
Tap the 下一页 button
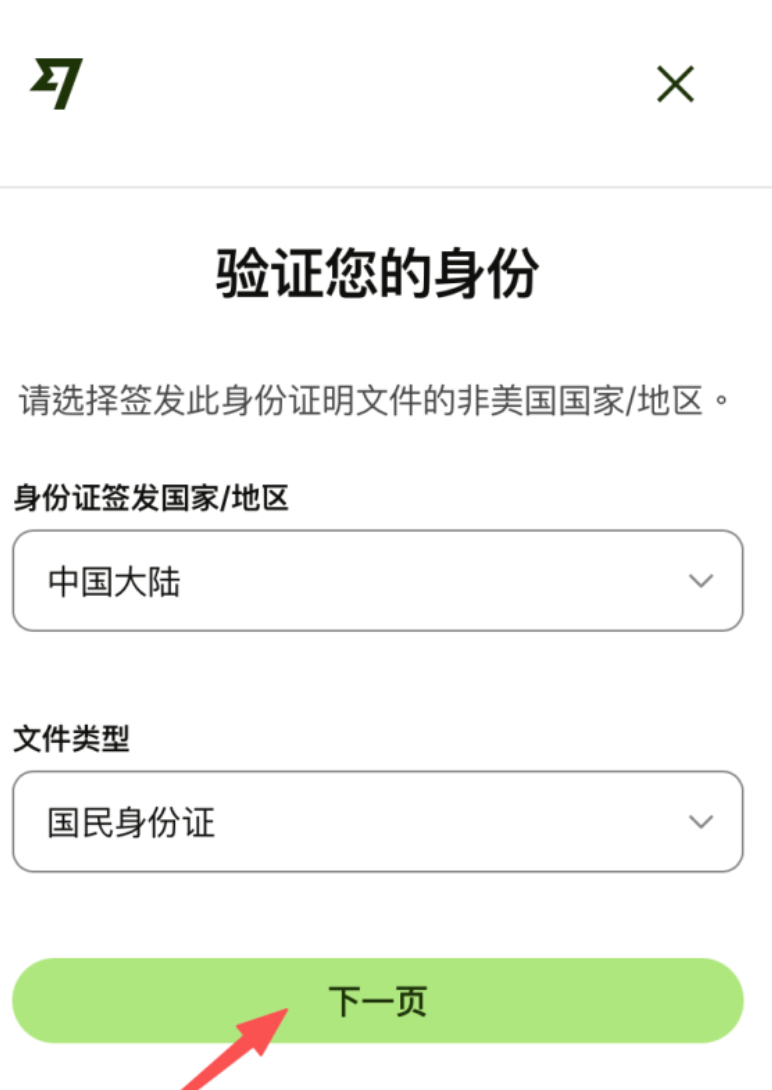click(377, 1001)
